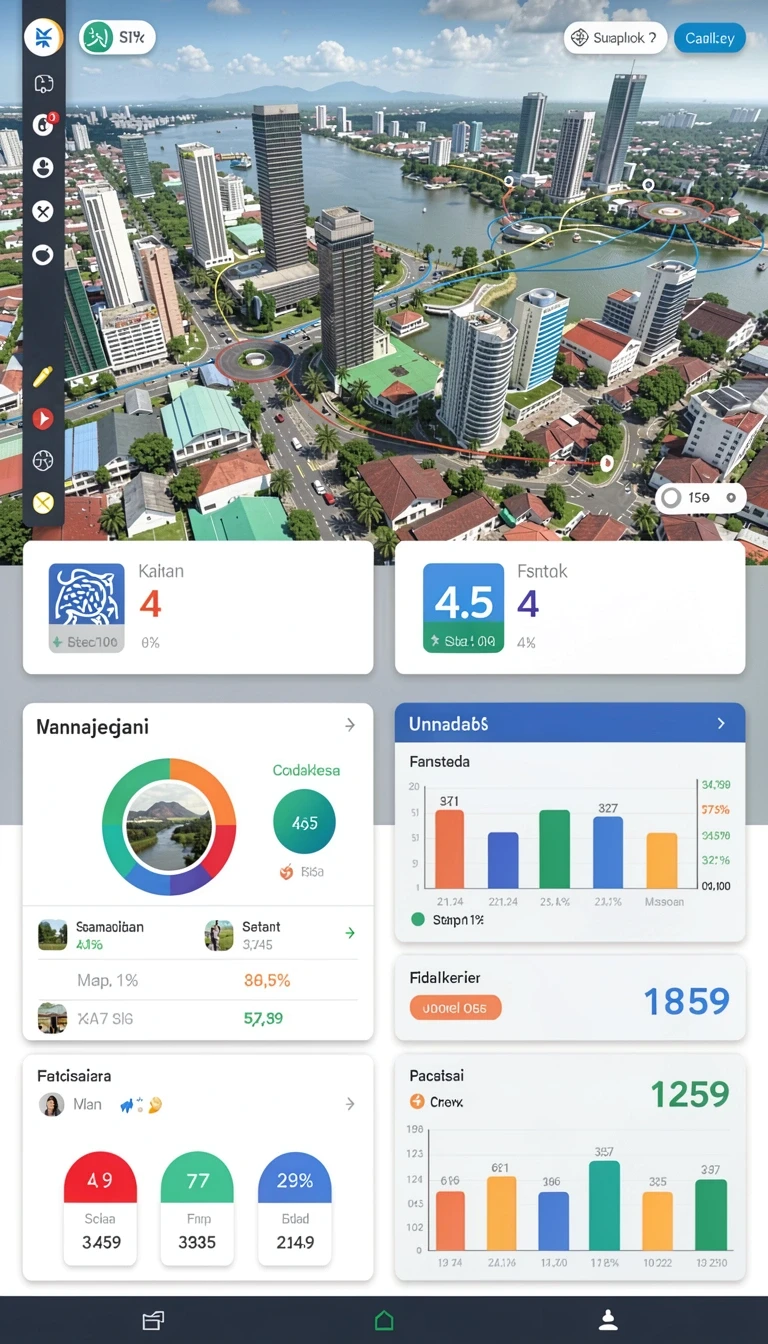Tap the S1% chip
The width and height of the screenshot is (768, 1344).
tap(118, 38)
